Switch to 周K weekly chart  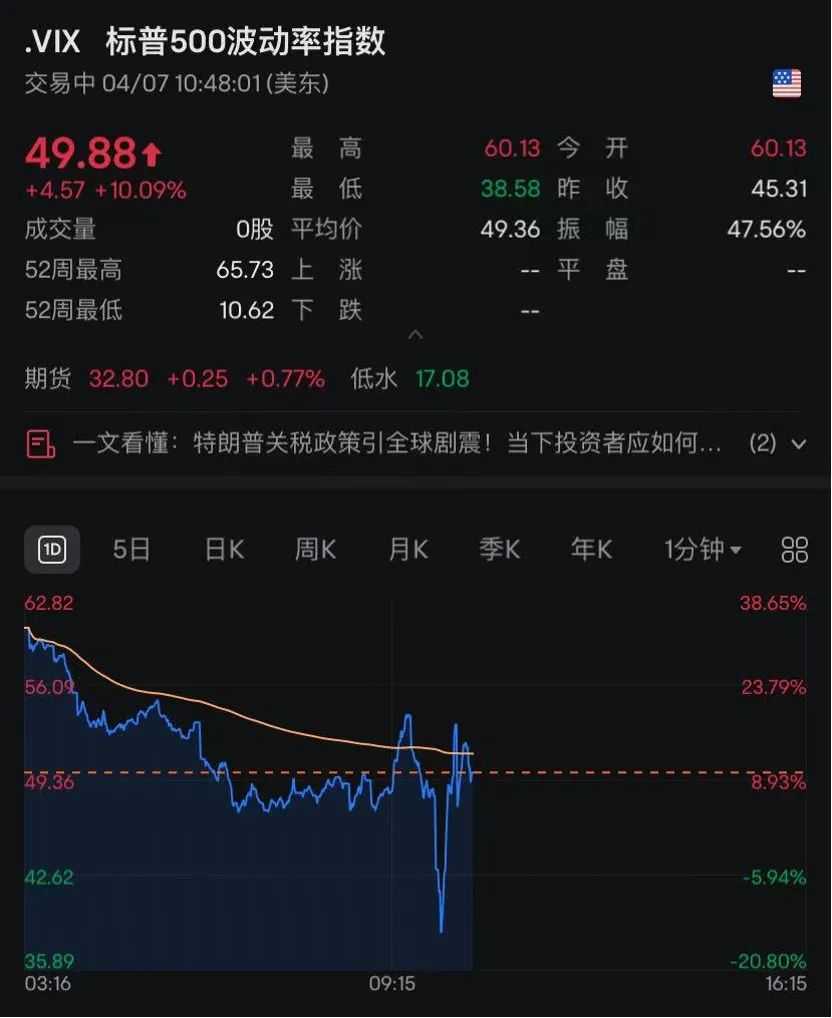pyautogui.click(x=315, y=549)
